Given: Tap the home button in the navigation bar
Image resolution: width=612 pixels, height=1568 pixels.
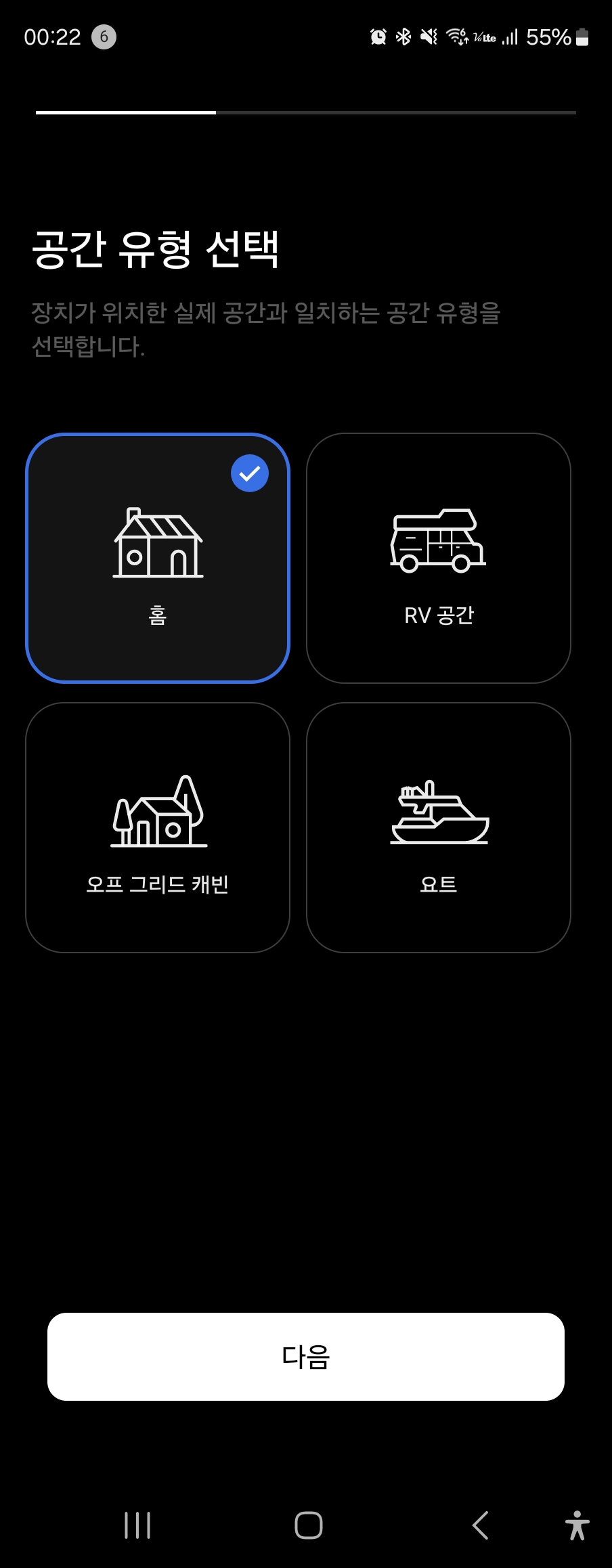Looking at the screenshot, I should pyautogui.click(x=309, y=1525).
